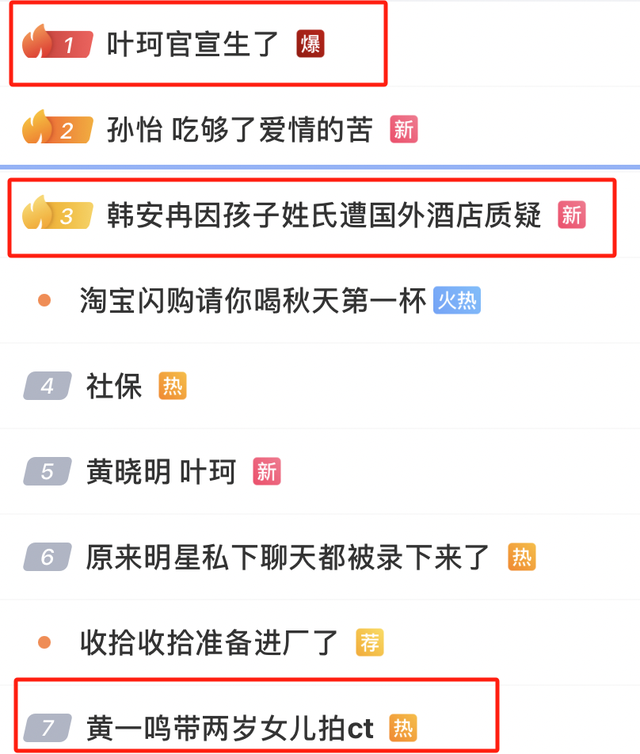Open trend 原来明星私下聊天都被录下来了
Viewport: 640px width, 754px height.
[289, 557]
